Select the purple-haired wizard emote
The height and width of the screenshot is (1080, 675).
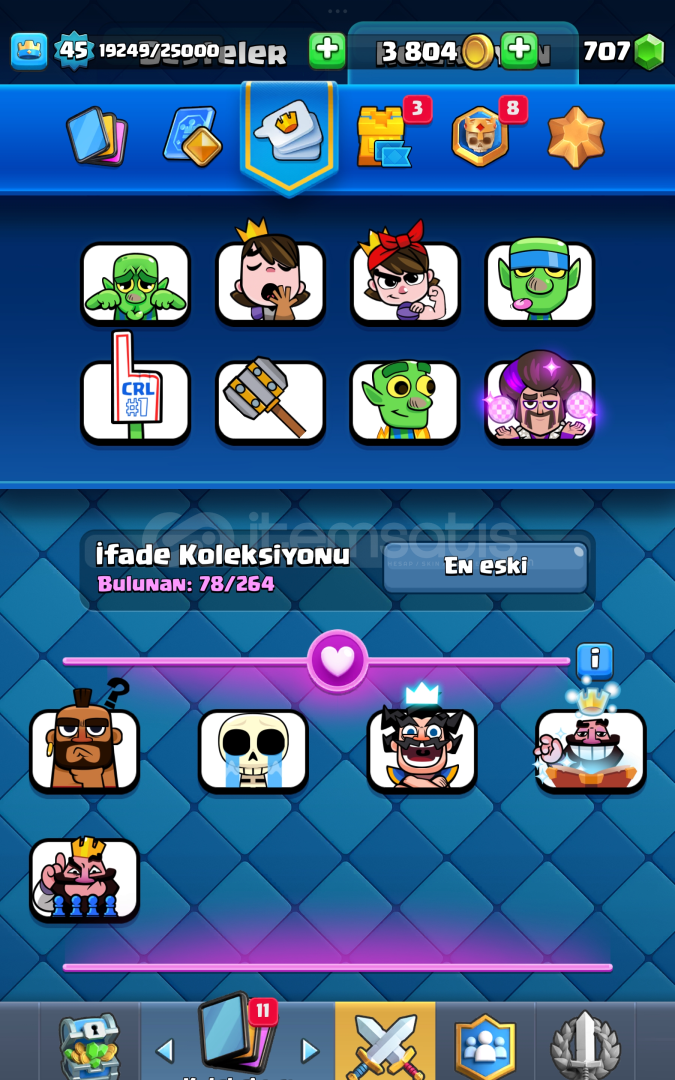tap(540, 401)
